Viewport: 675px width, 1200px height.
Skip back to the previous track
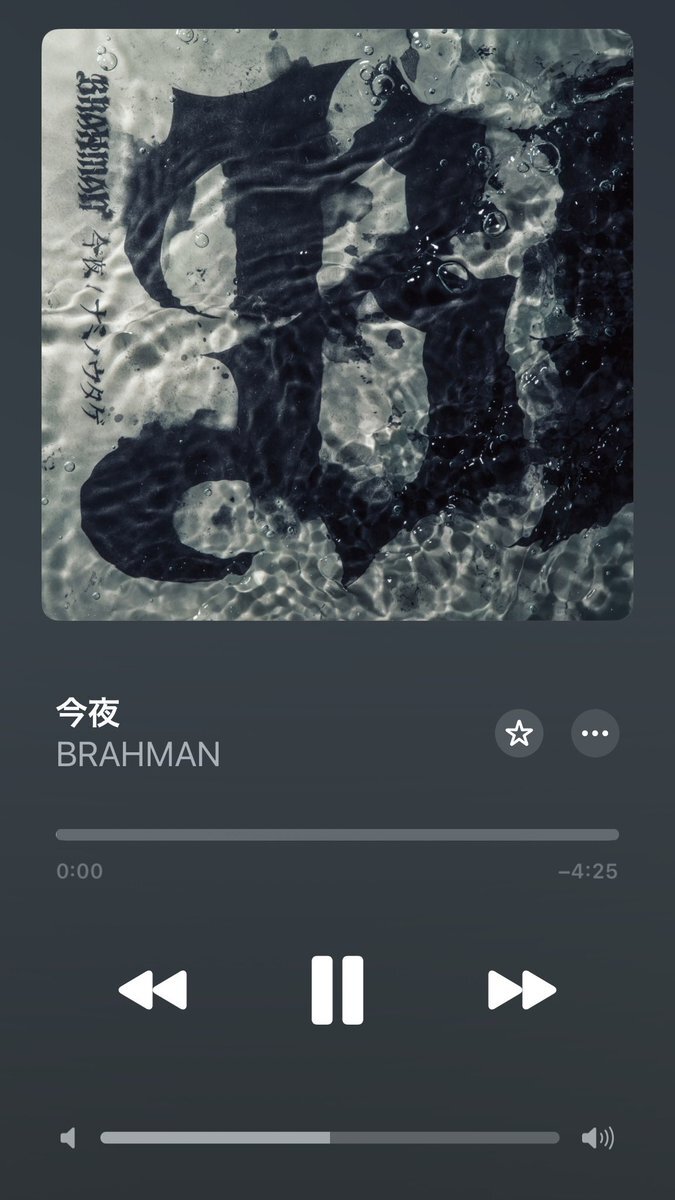(x=152, y=990)
